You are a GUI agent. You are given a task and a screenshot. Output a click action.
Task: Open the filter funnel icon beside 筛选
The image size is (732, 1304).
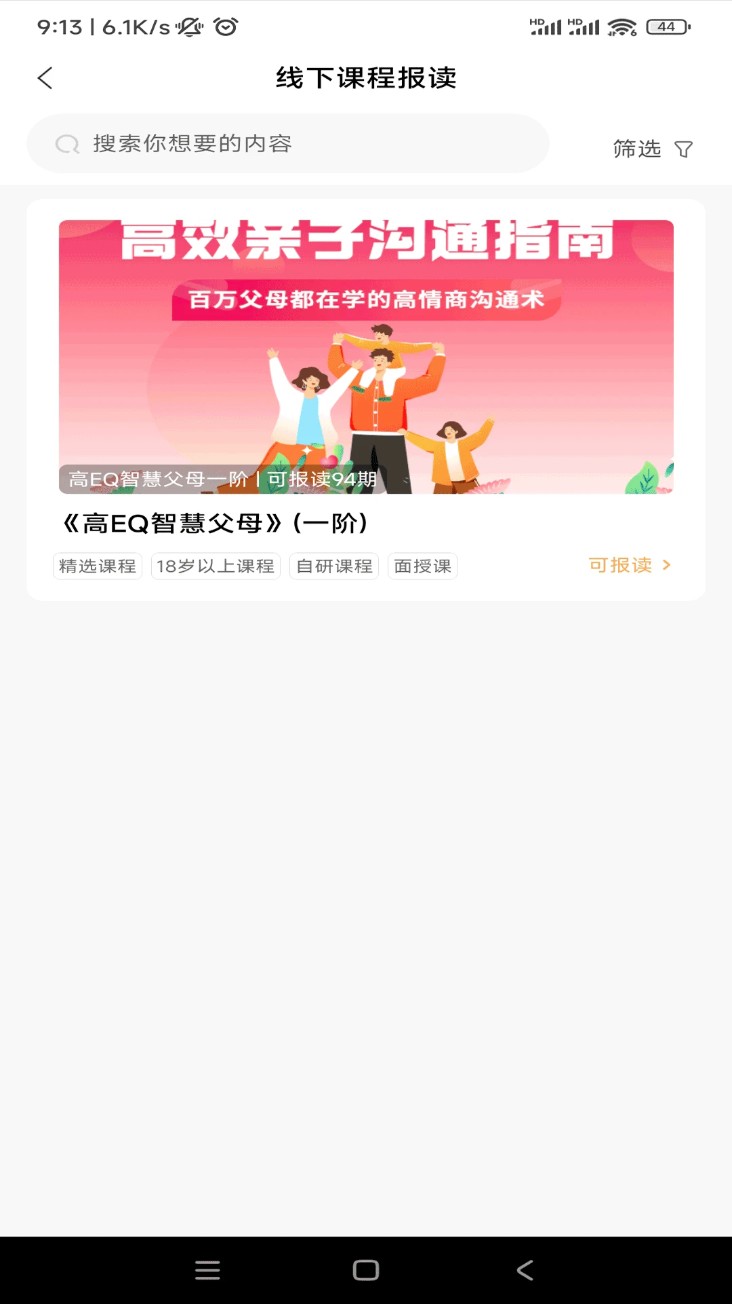pos(683,148)
